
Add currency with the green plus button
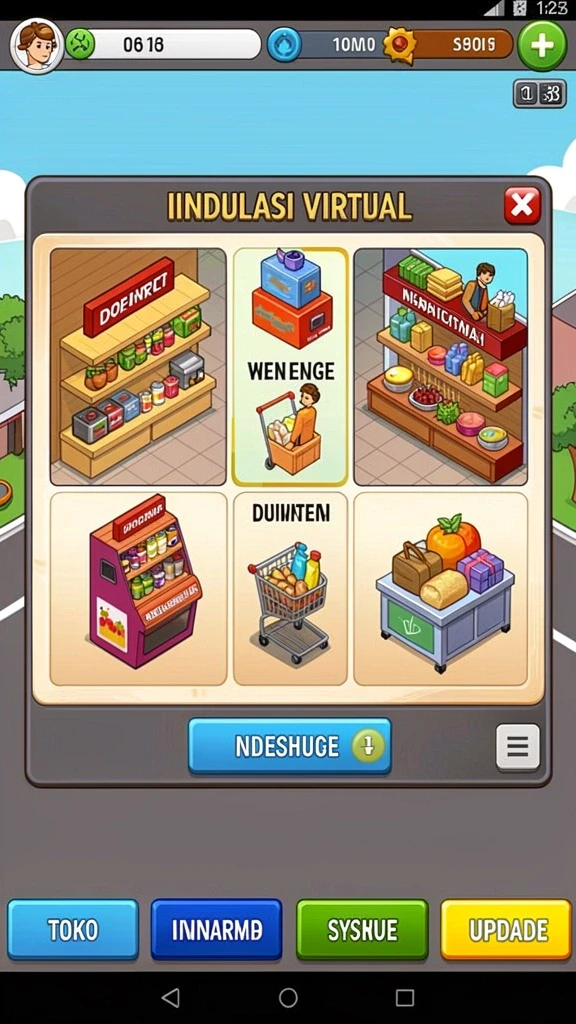coord(542,46)
